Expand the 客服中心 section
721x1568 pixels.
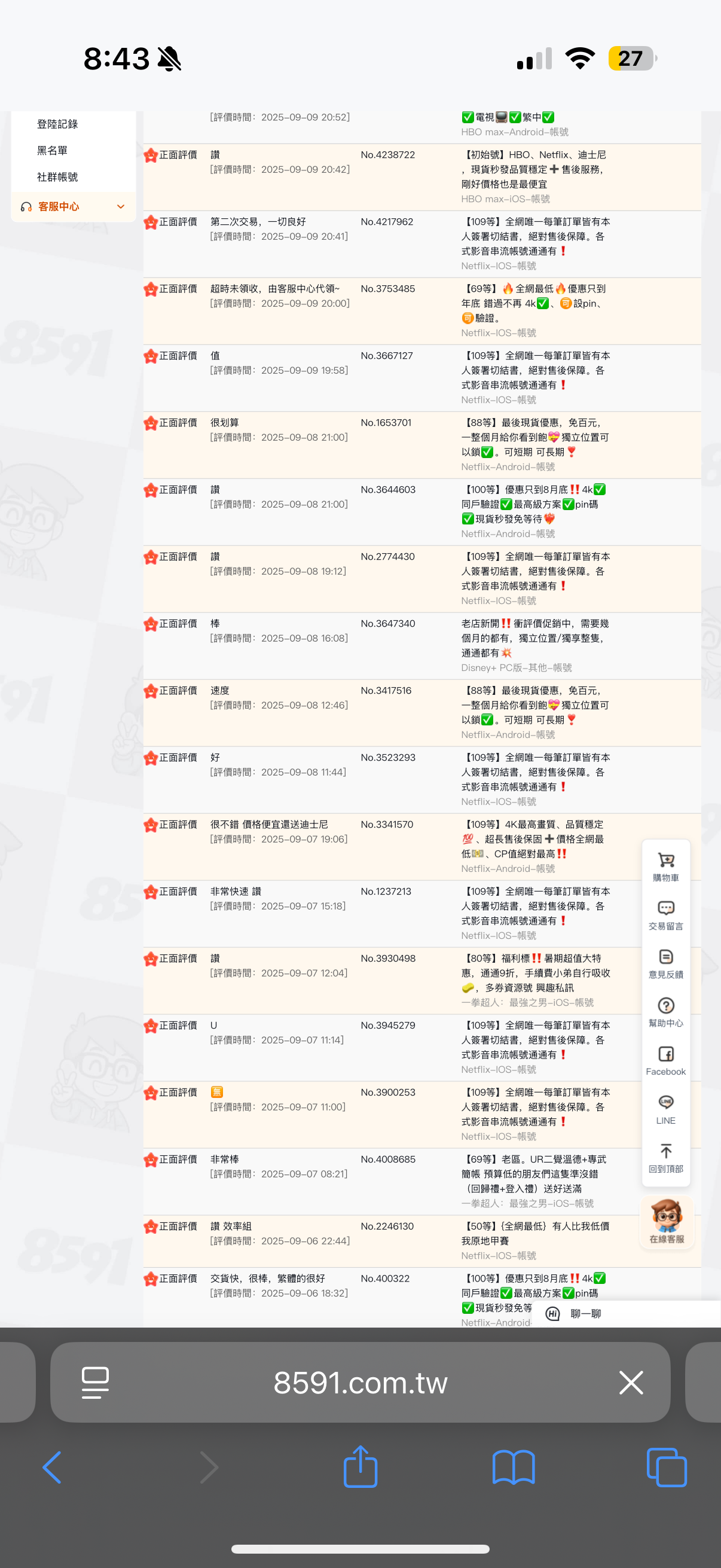(73, 207)
